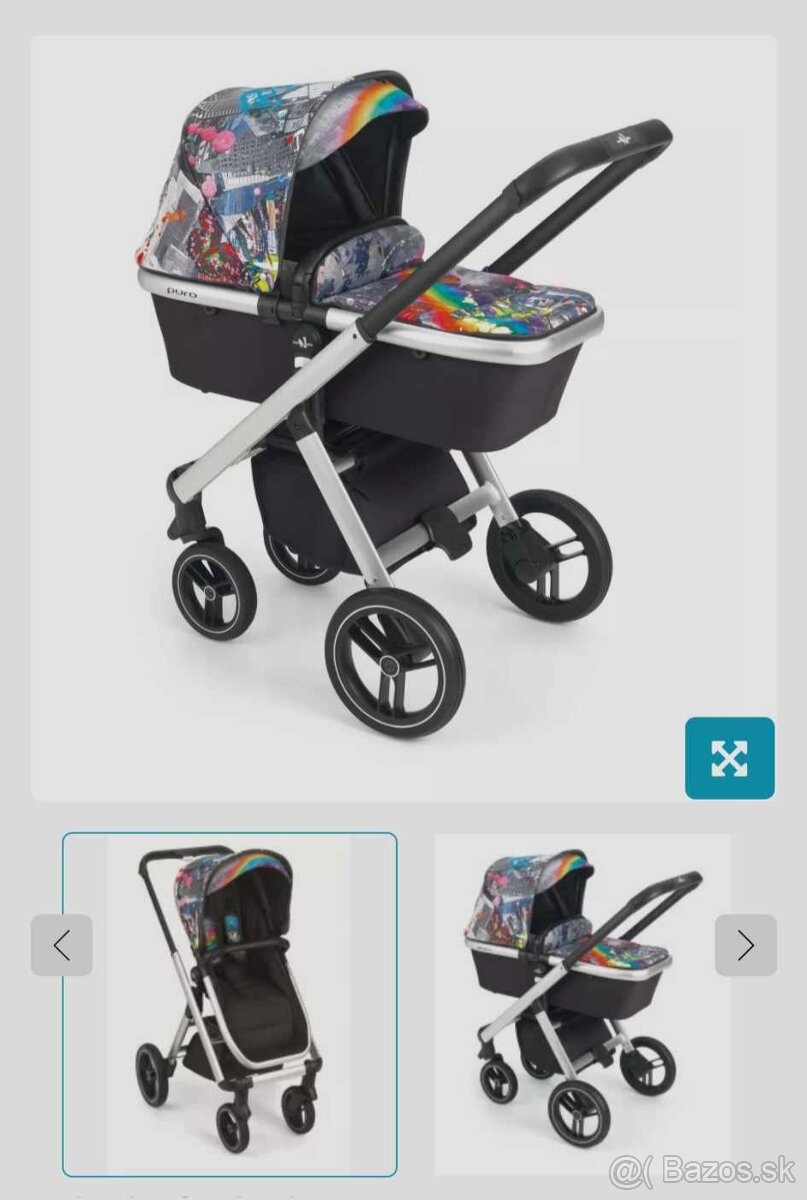Expand the stroller image to fullscreen

[x=729, y=758]
